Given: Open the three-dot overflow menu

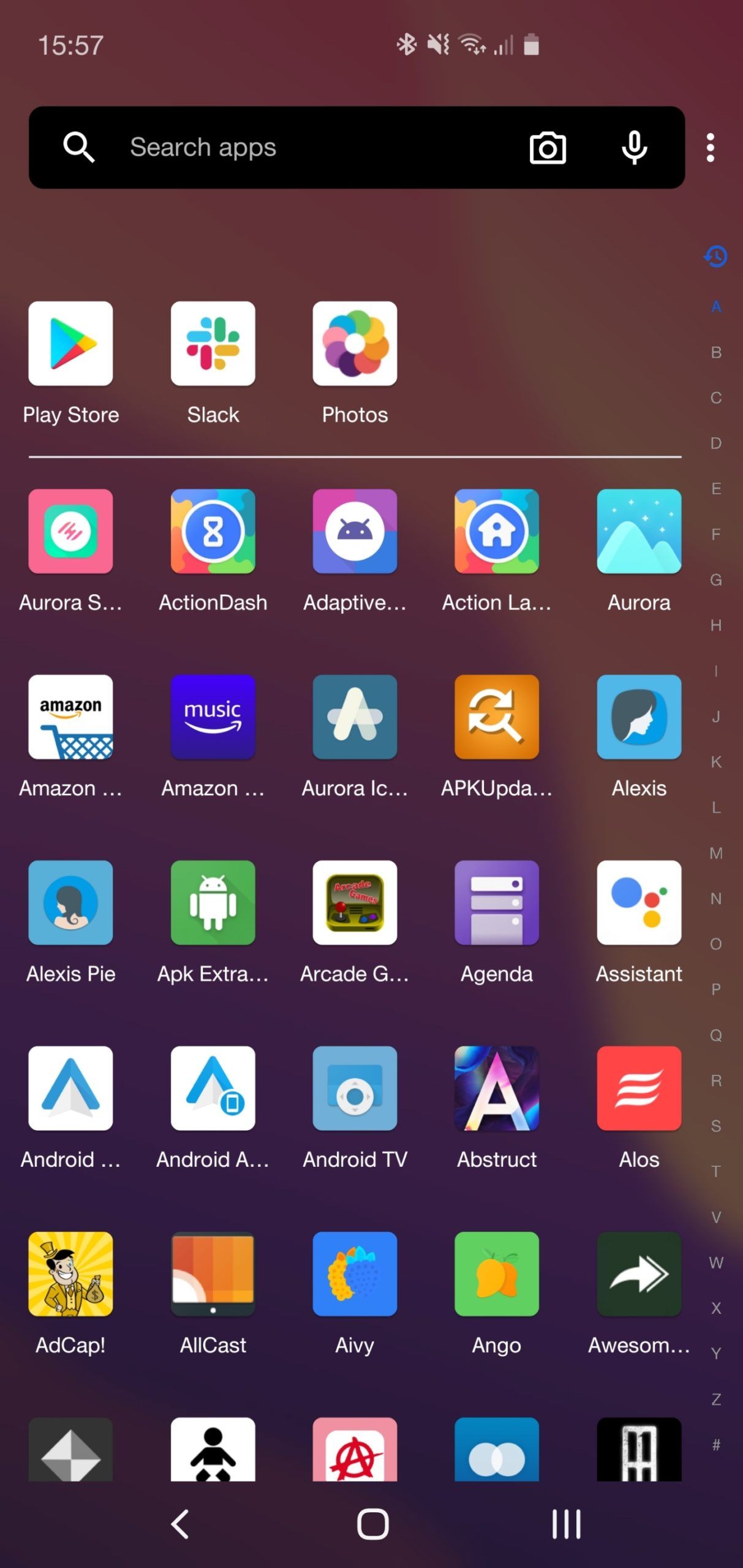Looking at the screenshot, I should click(x=709, y=148).
